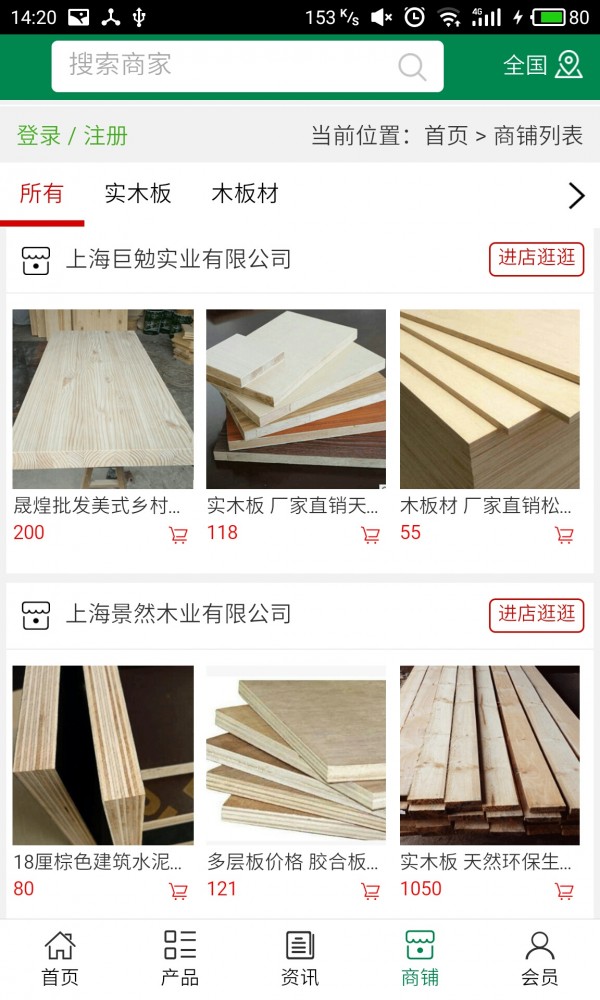600x1000 pixels.
Task: Add the 118 实木板 厂家直销 item to cart
Action: 370,535
